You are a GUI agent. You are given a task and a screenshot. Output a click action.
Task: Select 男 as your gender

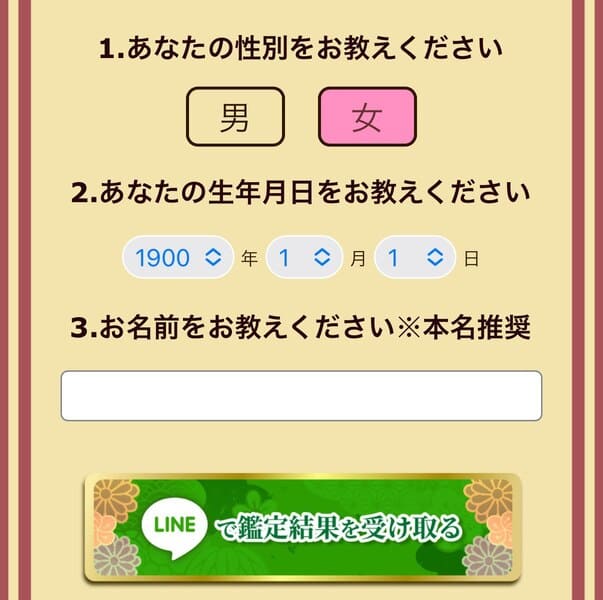point(236,118)
